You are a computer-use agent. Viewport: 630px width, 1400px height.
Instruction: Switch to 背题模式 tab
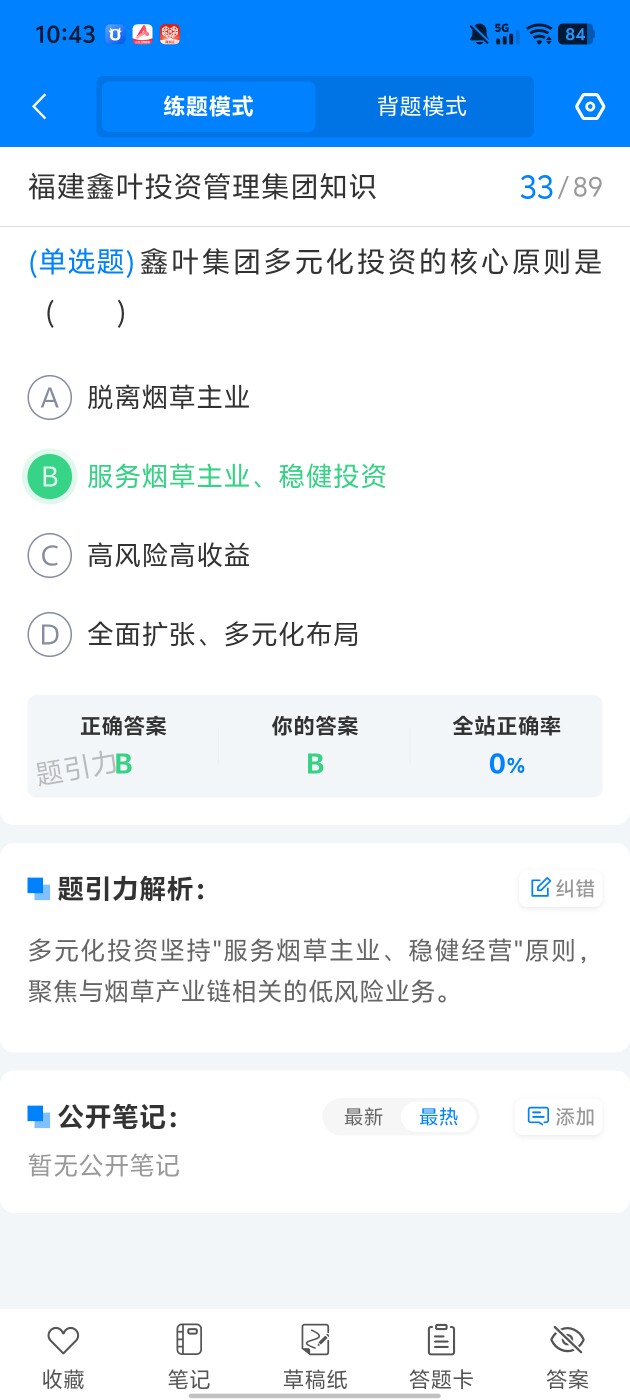pos(422,107)
